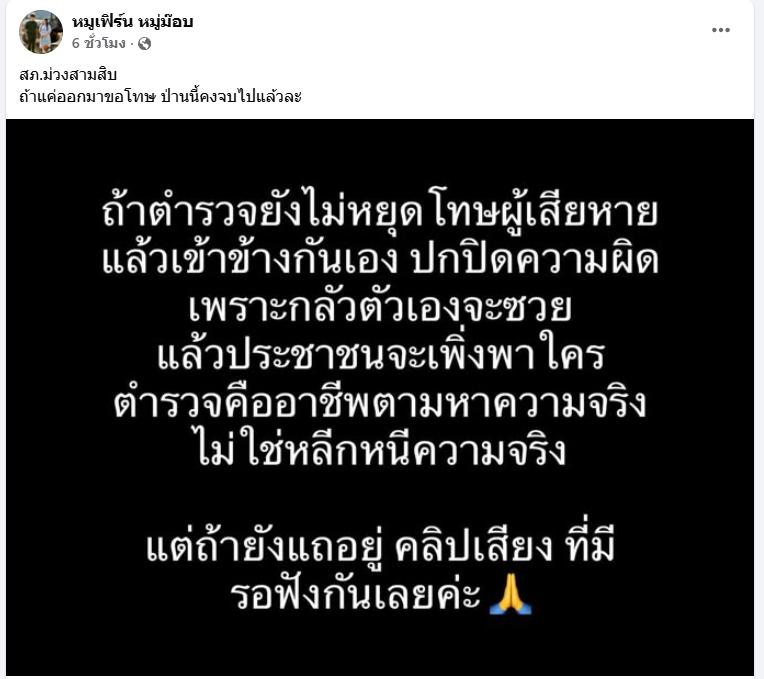Open the author name หมูเฟิร์น หมู่ม๊อบ
Image resolution: width=764 pixels, height=679 pixels.
coord(132,22)
